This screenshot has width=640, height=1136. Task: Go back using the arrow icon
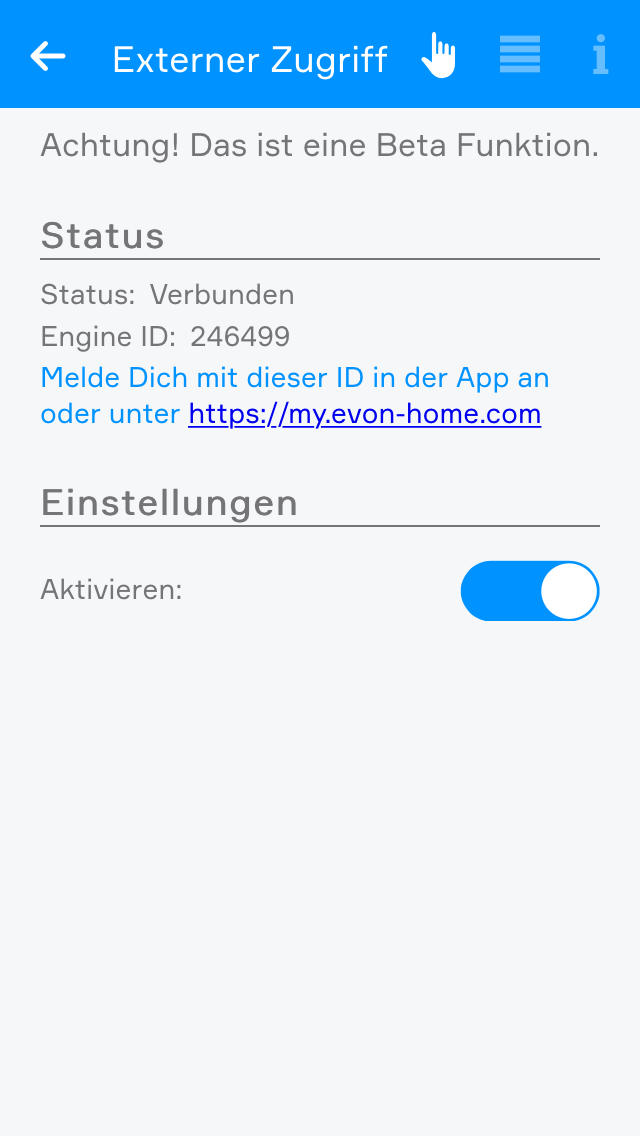pos(48,56)
